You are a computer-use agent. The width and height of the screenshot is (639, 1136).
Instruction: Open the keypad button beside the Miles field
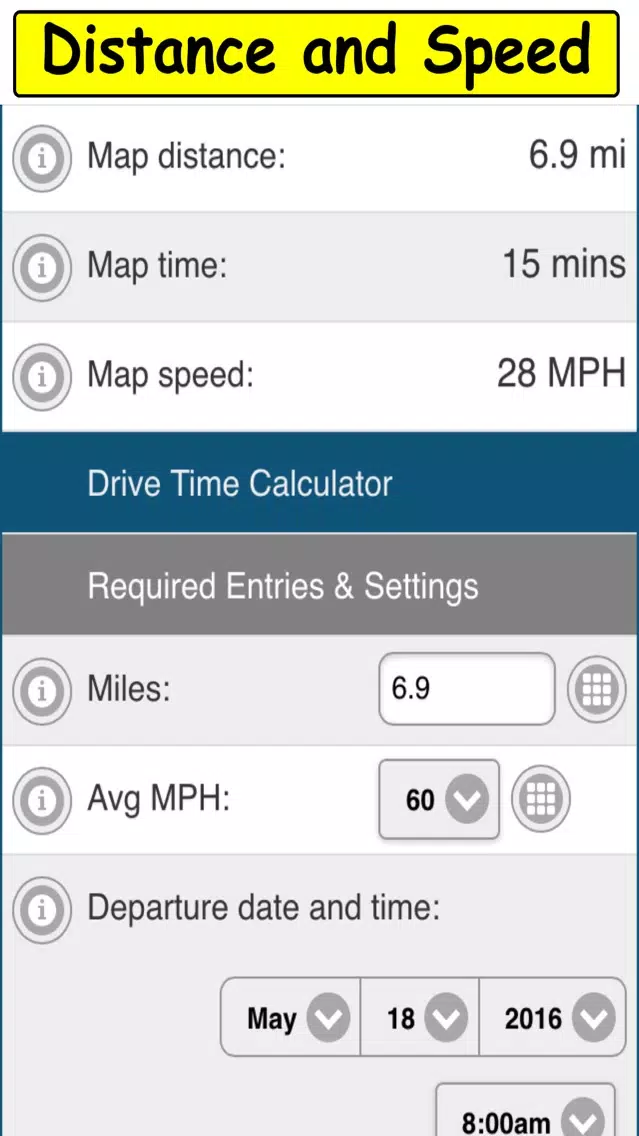pyautogui.click(x=596, y=689)
